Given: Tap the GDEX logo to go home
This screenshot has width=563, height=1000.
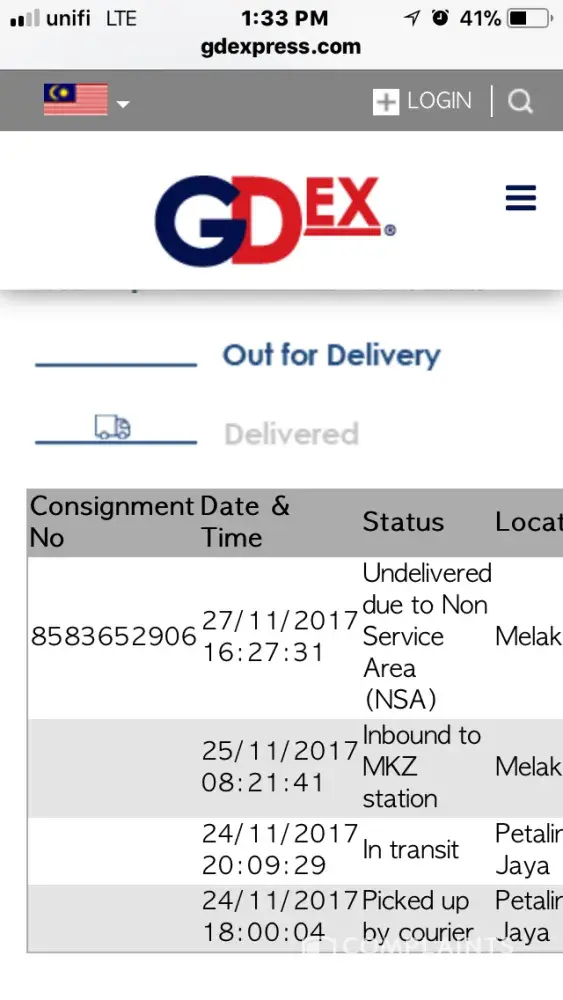Looking at the screenshot, I should (x=275, y=221).
